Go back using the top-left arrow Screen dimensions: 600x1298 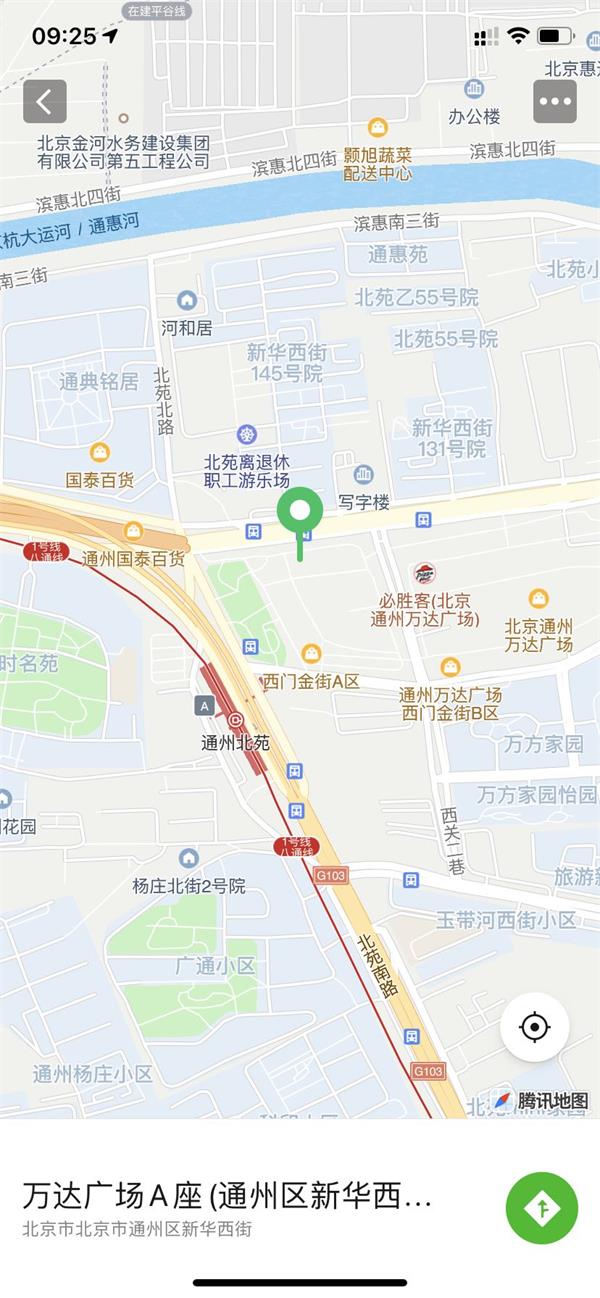pyautogui.click(x=45, y=101)
